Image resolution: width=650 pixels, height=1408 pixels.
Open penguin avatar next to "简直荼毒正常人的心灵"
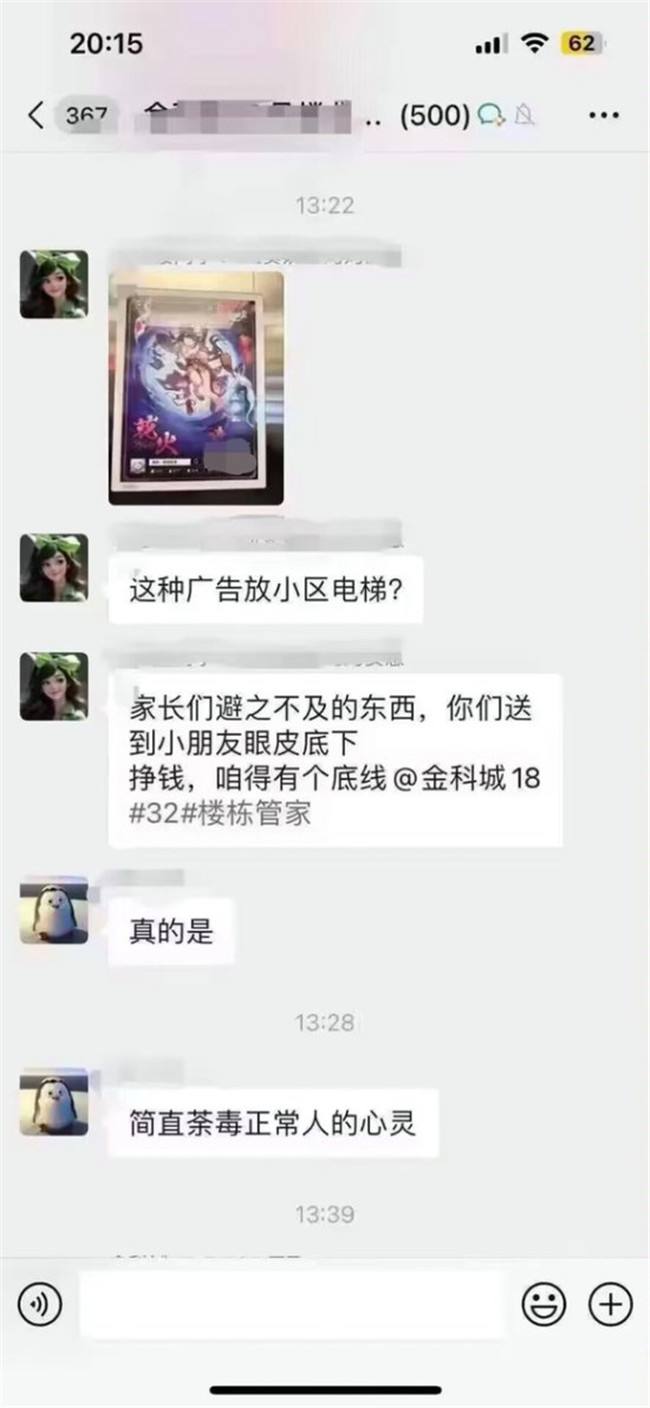pyautogui.click(x=54, y=1103)
